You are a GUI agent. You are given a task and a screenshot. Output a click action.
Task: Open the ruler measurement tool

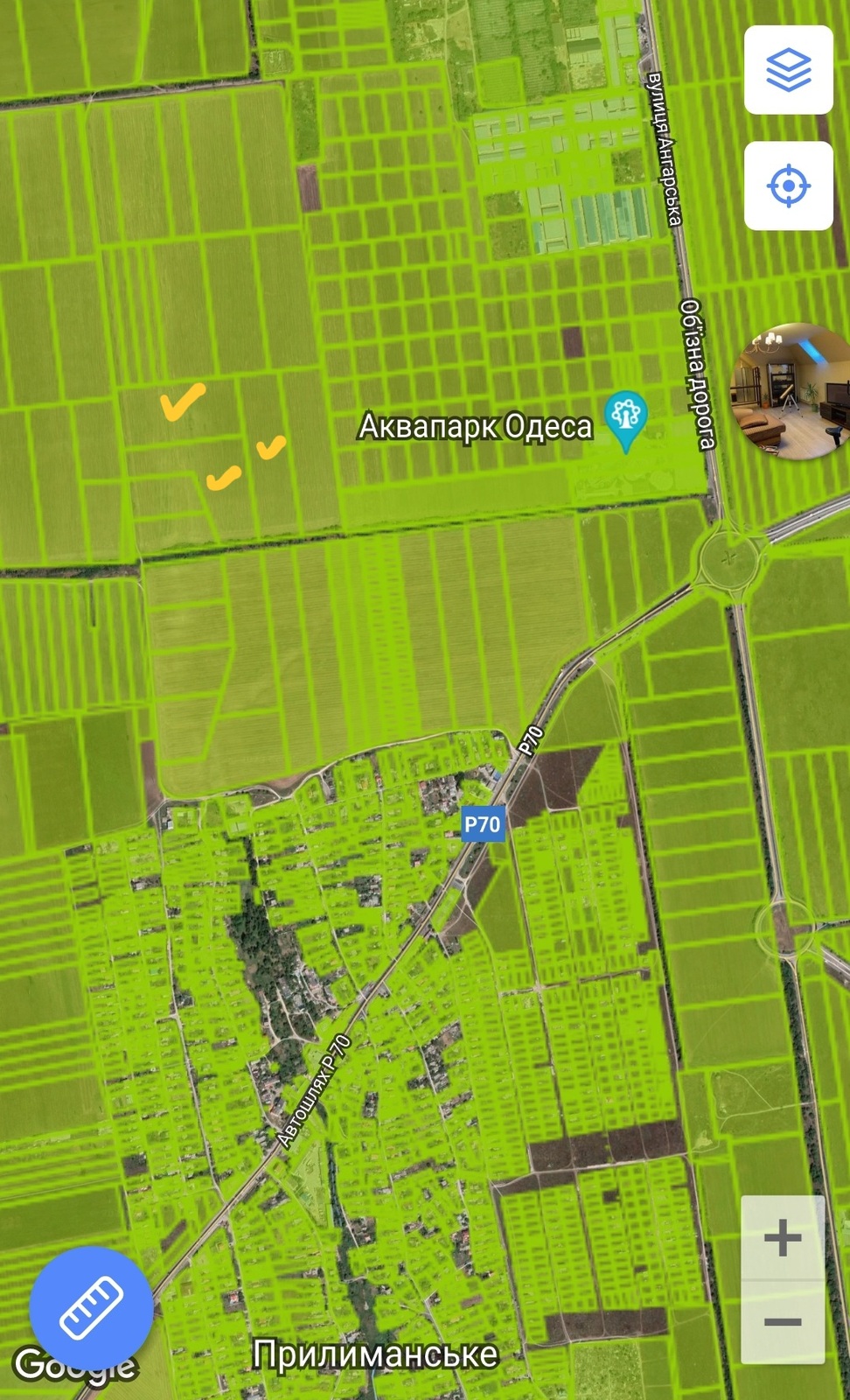click(91, 1308)
